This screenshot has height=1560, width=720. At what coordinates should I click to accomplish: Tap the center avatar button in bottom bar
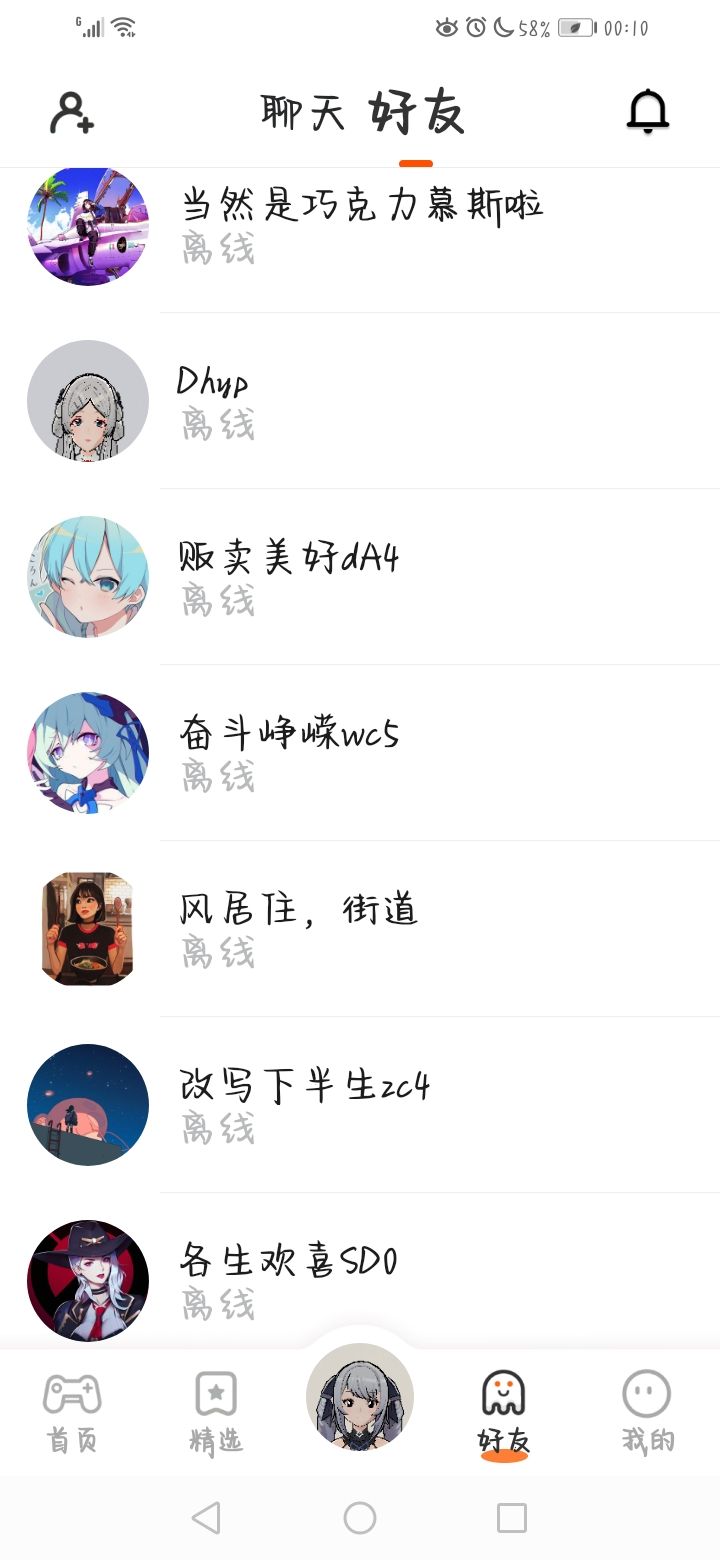(x=360, y=1396)
